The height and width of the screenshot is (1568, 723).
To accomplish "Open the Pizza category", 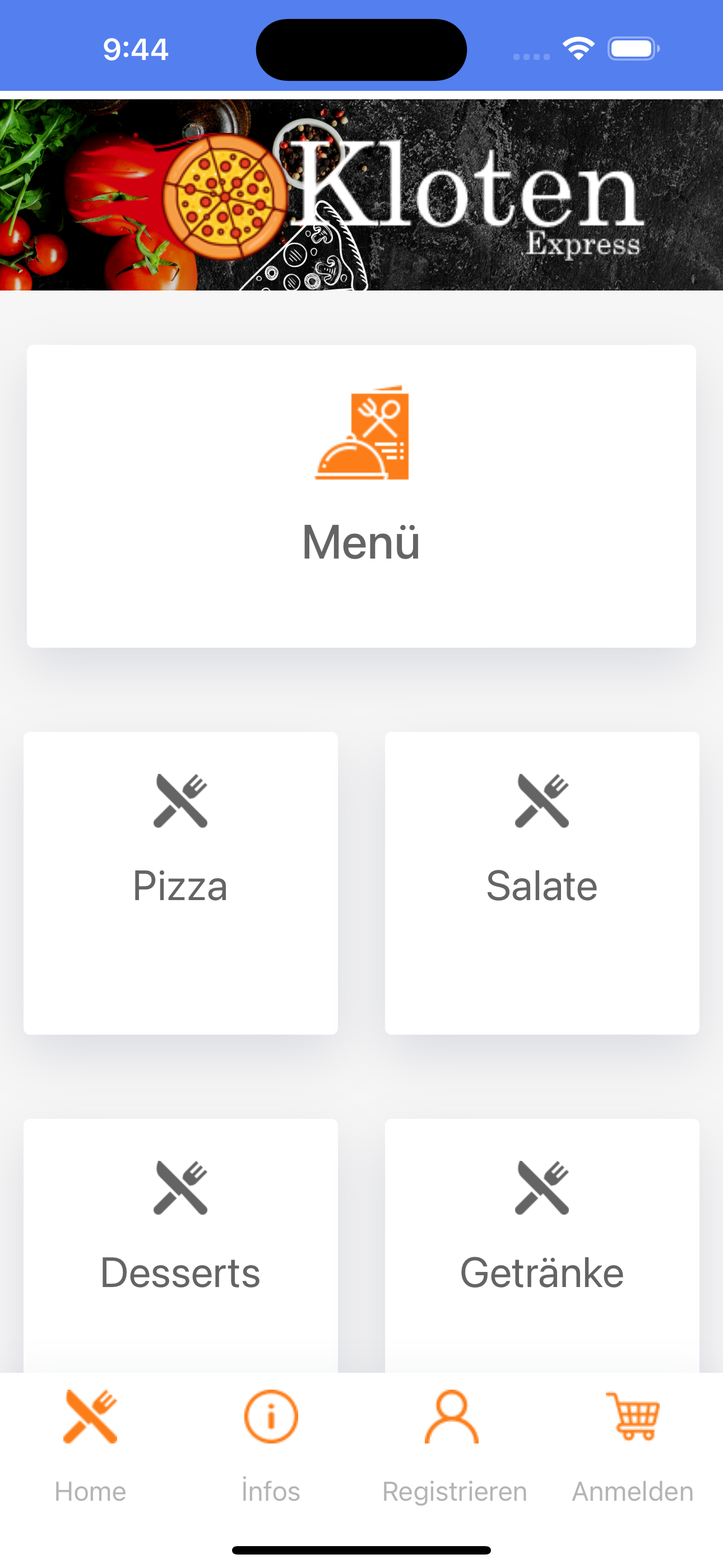I will [x=180, y=883].
